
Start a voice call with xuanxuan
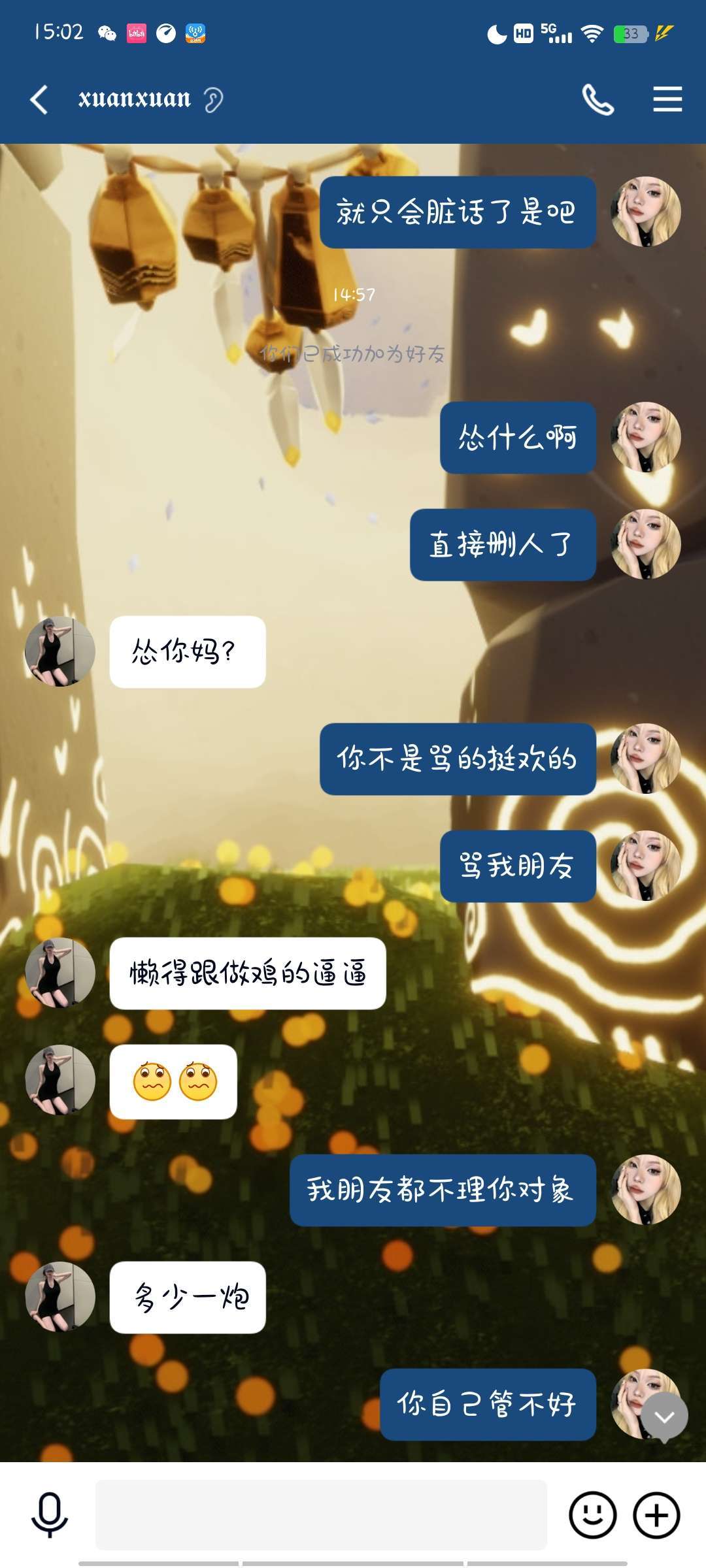click(x=597, y=100)
